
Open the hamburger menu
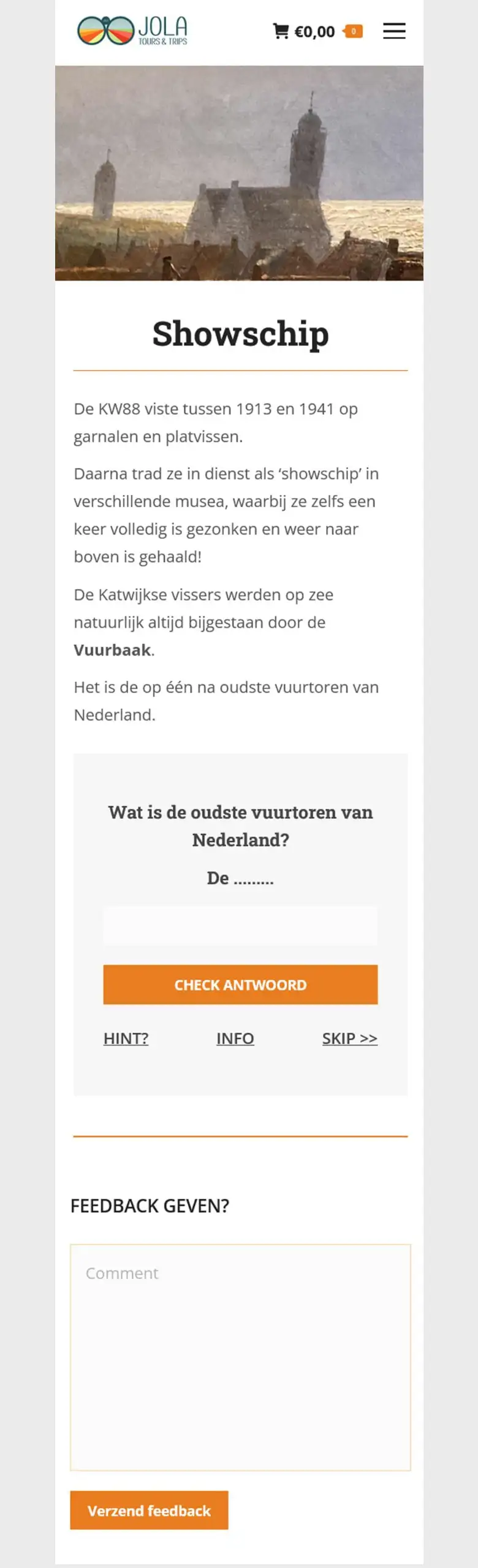394,31
